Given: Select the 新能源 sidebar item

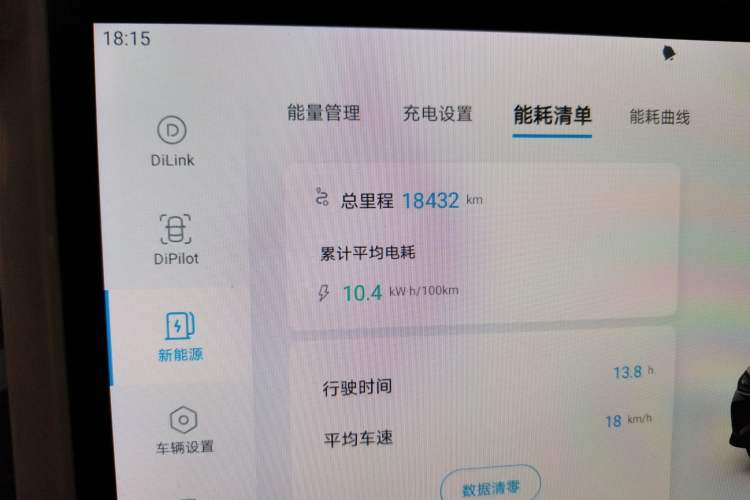Looking at the screenshot, I should [179, 337].
